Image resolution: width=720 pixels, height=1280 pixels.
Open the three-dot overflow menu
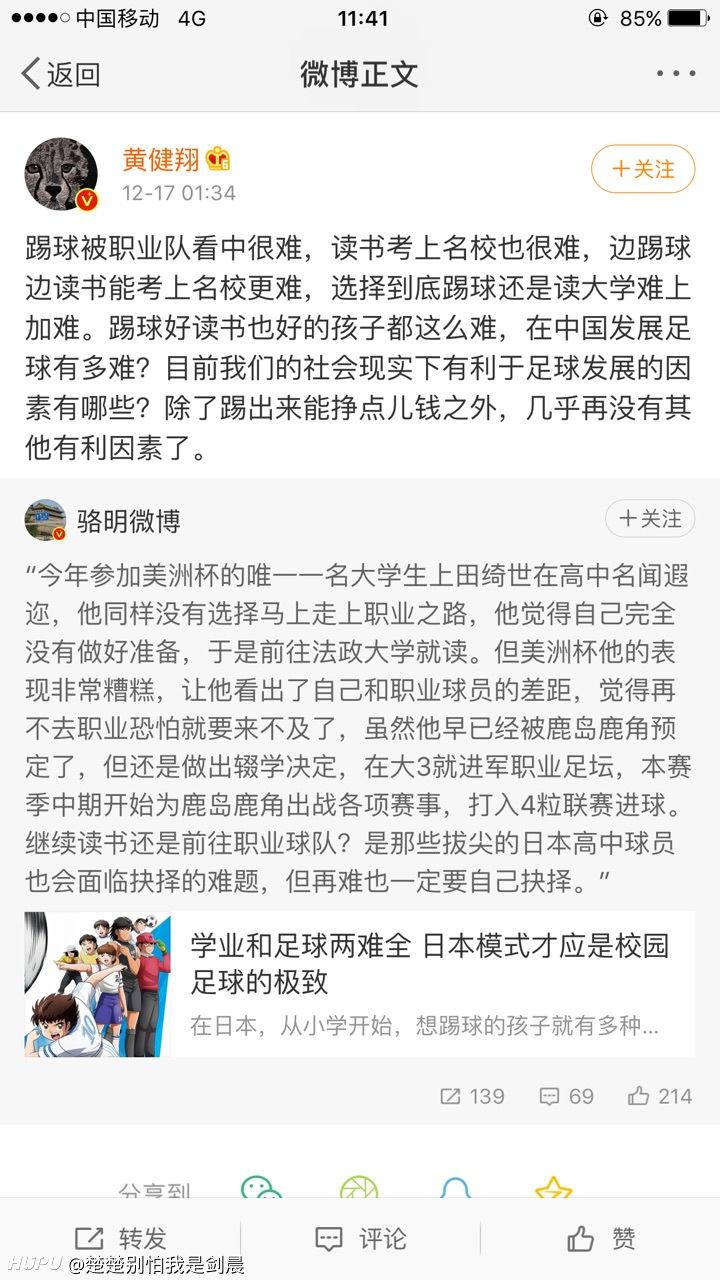[x=676, y=74]
